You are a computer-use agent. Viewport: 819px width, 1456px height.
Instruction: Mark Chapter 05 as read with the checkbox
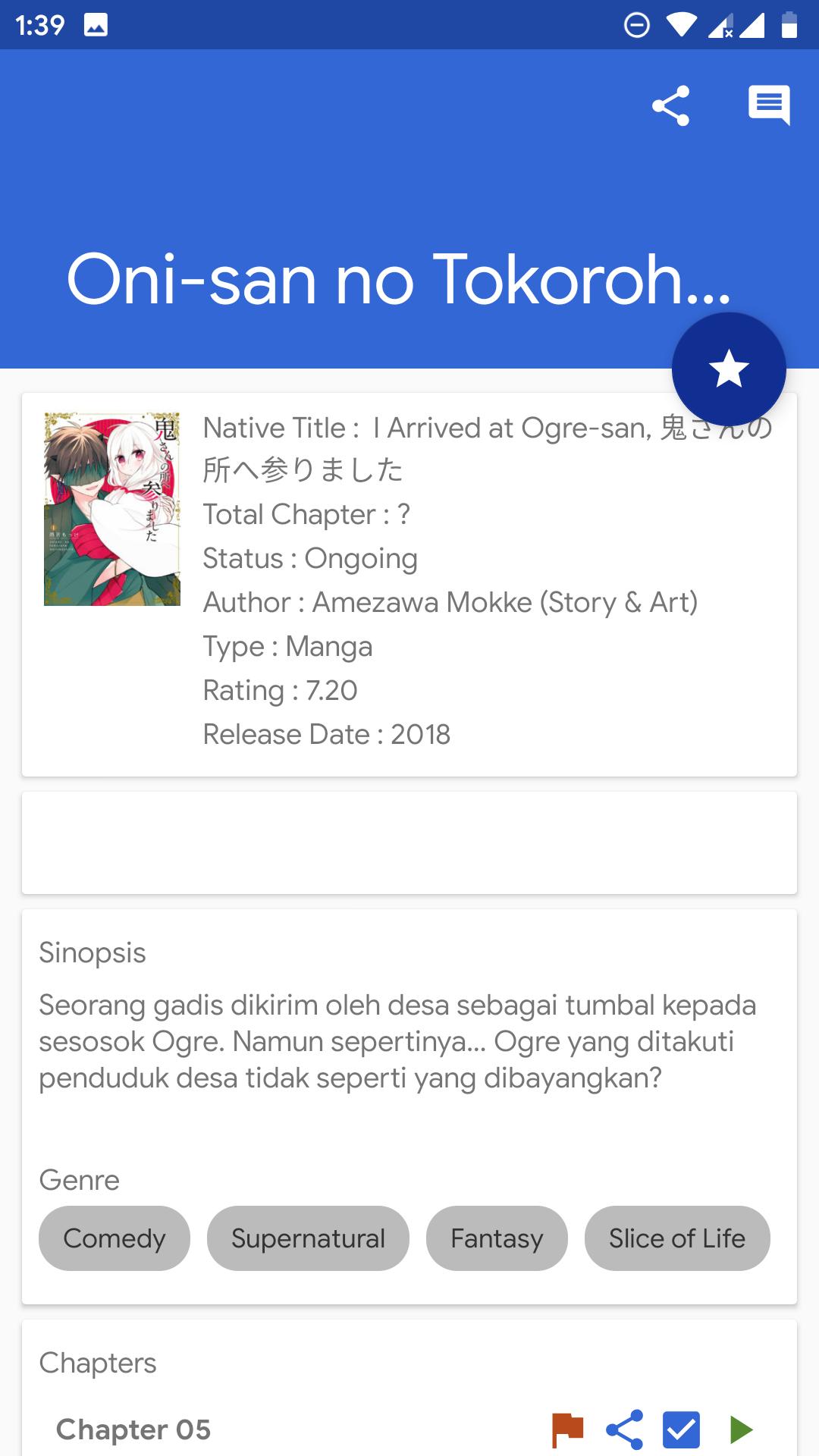[x=682, y=1429]
